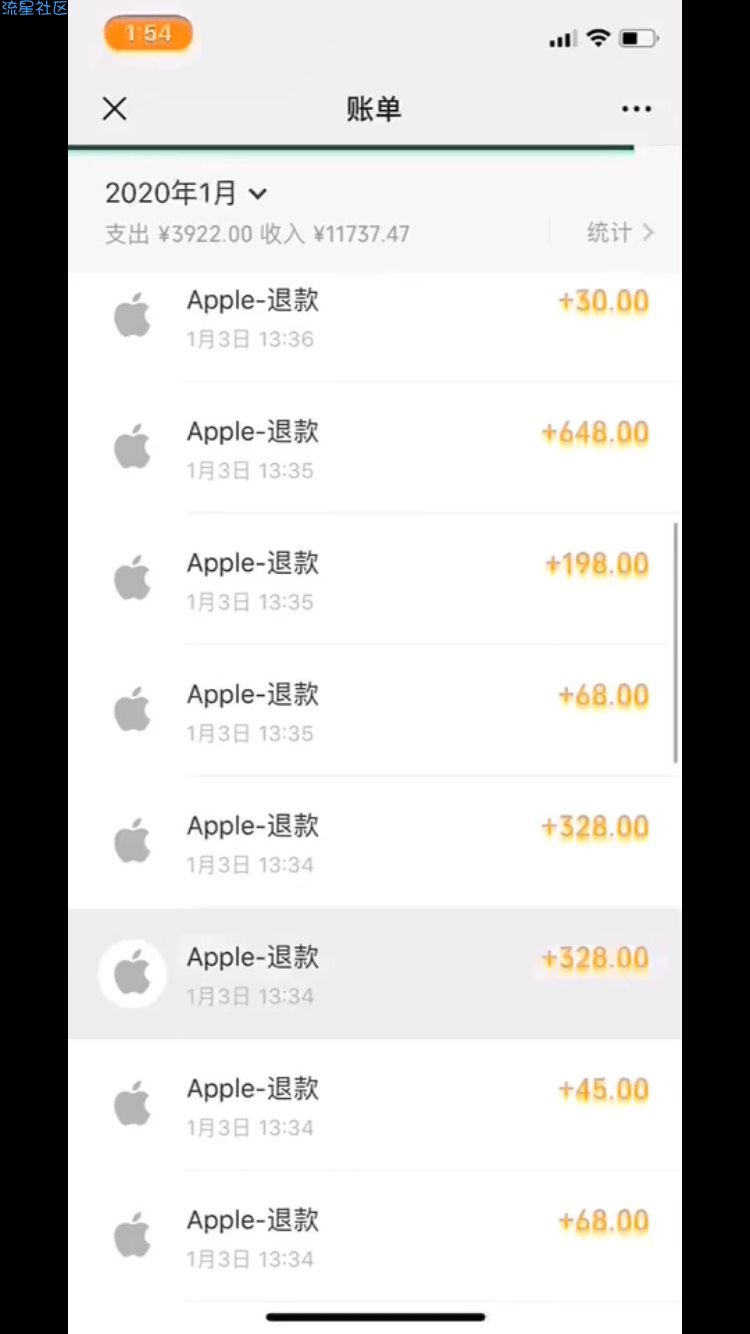Screen dimensions: 750x1334
Task: Close the 账单 bill page
Action: tap(115, 109)
